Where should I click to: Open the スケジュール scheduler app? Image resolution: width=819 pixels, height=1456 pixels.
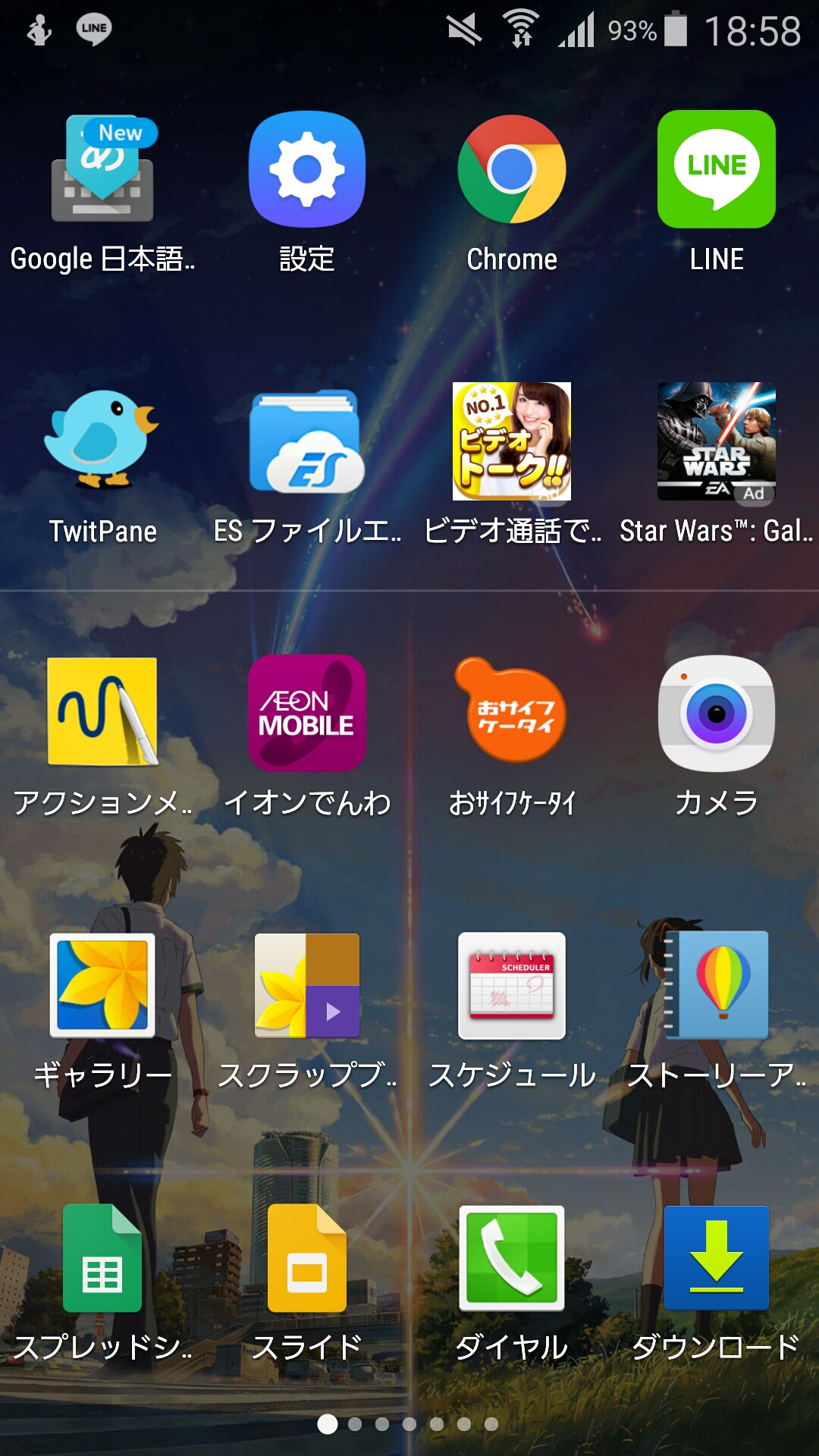coord(512,986)
